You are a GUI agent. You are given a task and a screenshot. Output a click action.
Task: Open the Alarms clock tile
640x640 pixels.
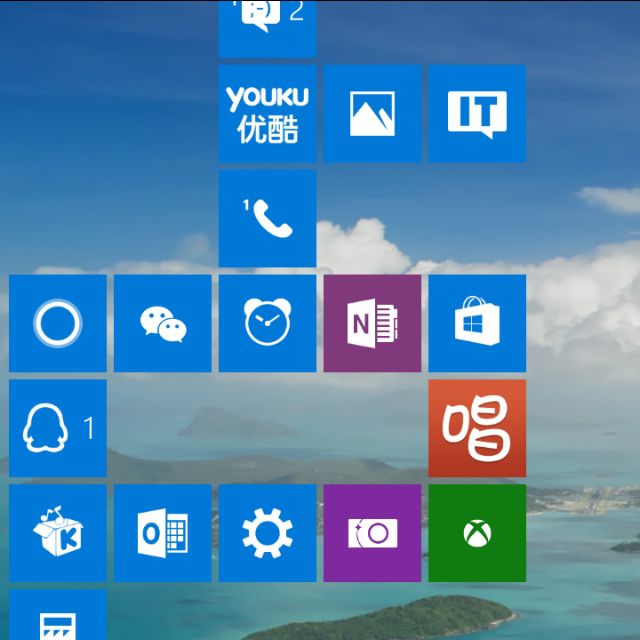coord(267,323)
